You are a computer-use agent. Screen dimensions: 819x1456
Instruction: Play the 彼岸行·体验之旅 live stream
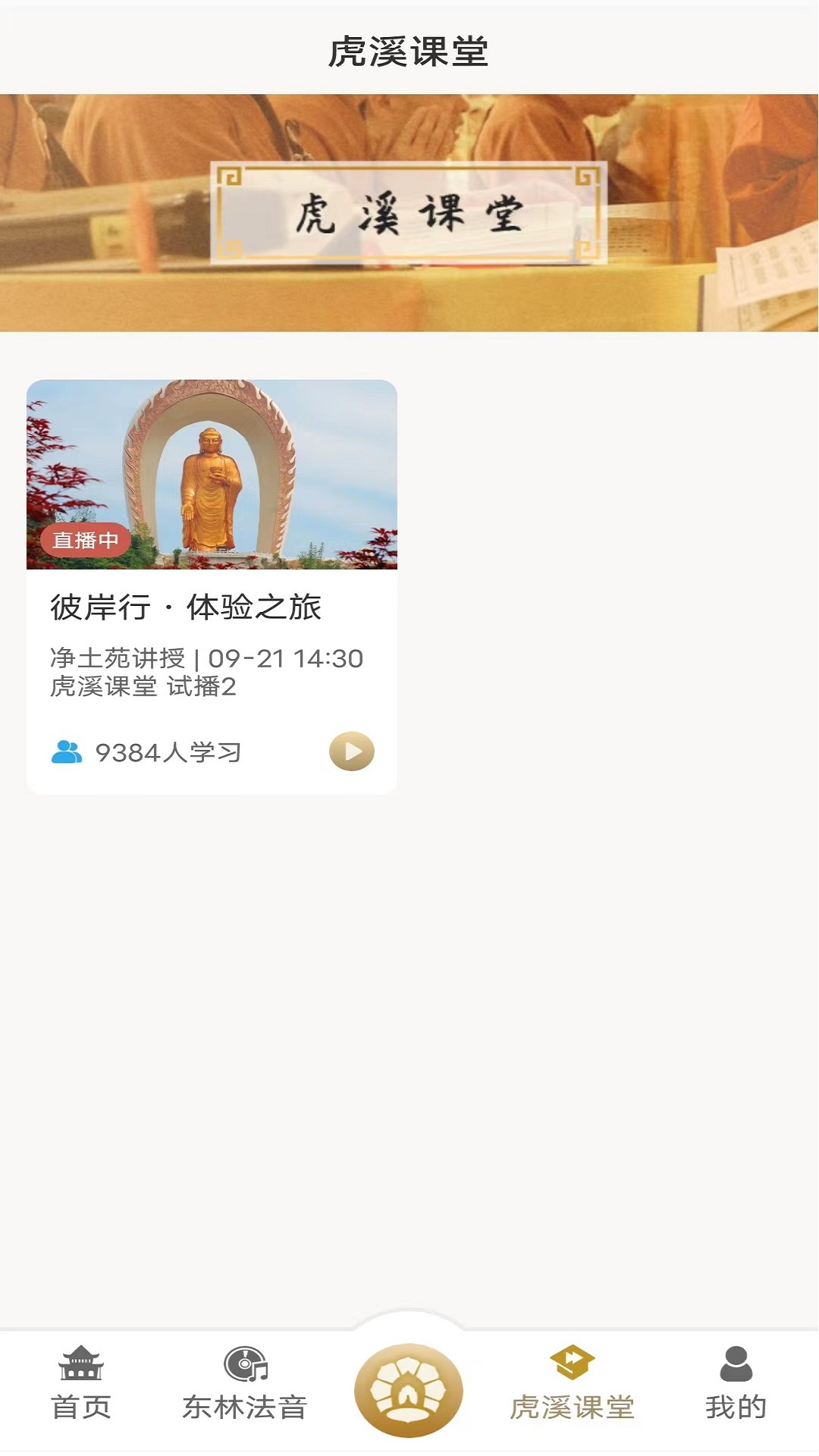point(352,752)
